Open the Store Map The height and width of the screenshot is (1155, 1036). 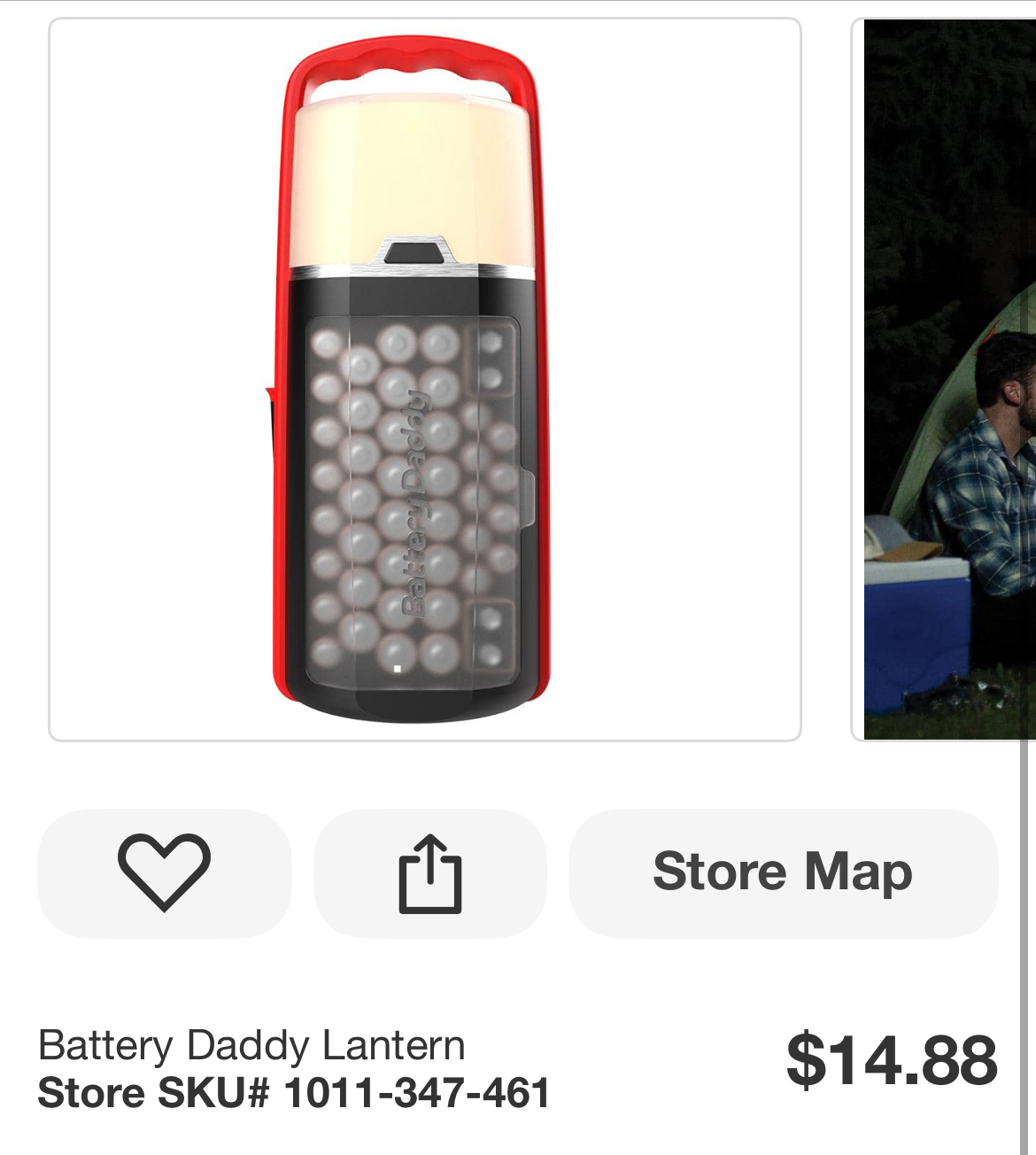click(783, 872)
